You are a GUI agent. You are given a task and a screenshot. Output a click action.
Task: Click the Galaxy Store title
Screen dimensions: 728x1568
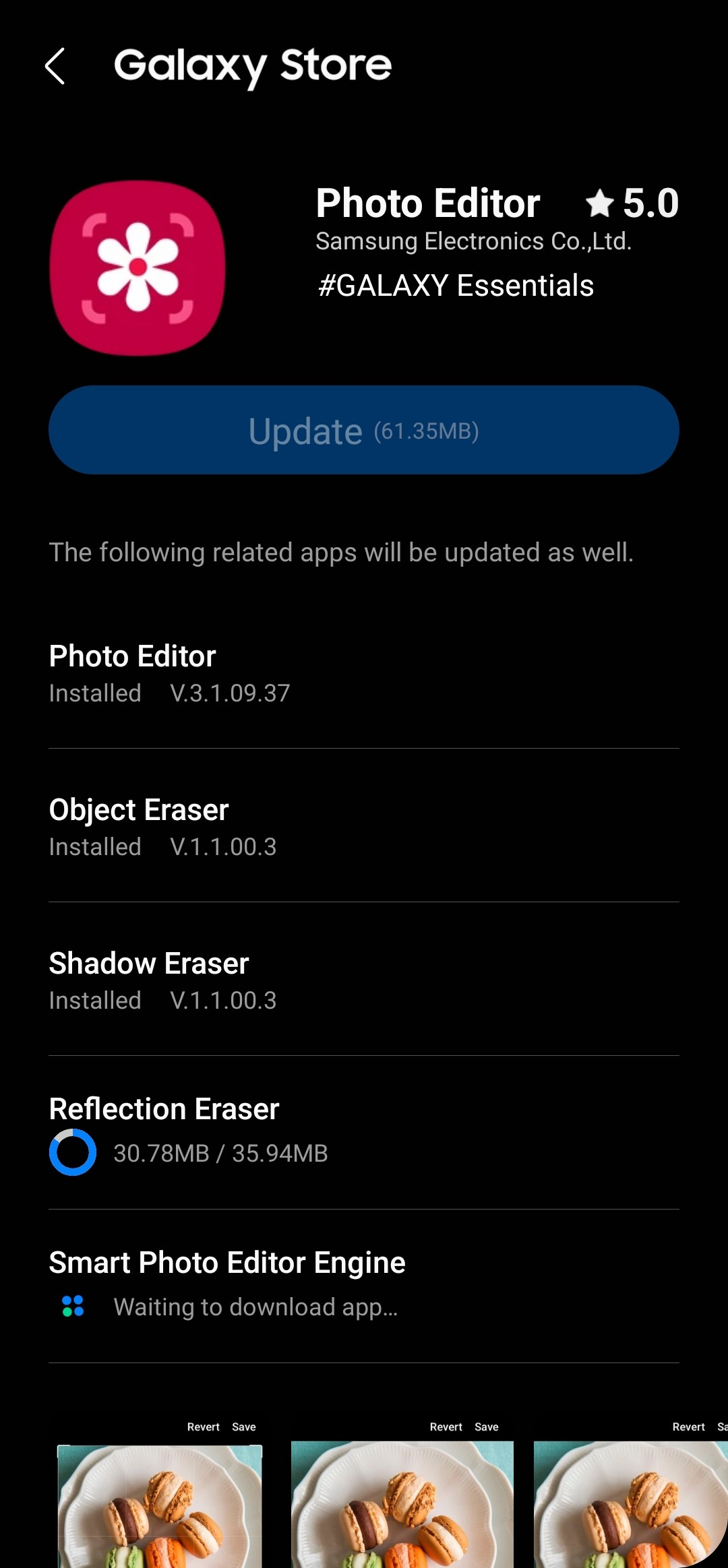(x=252, y=66)
